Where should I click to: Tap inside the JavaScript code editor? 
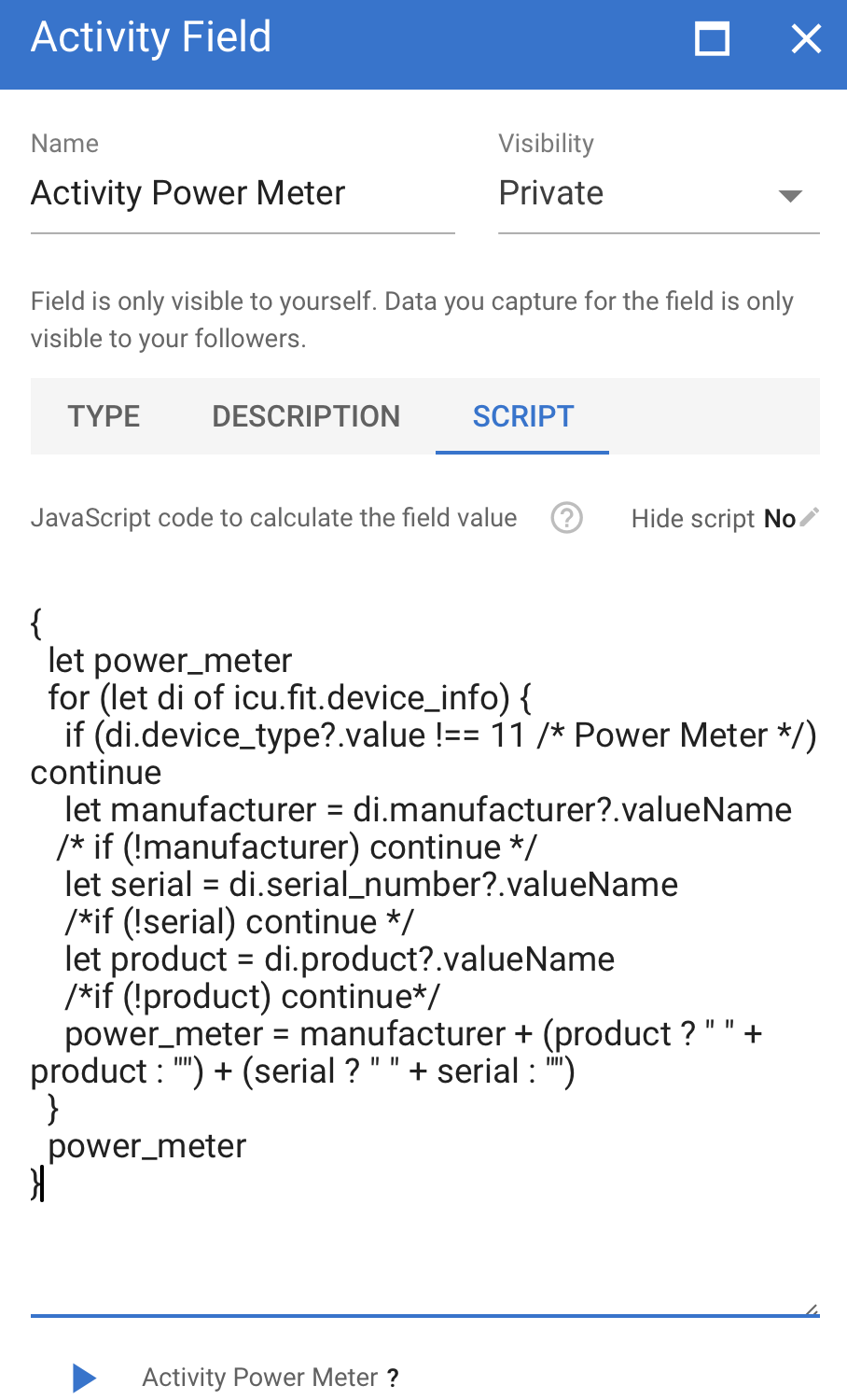[x=424, y=933]
